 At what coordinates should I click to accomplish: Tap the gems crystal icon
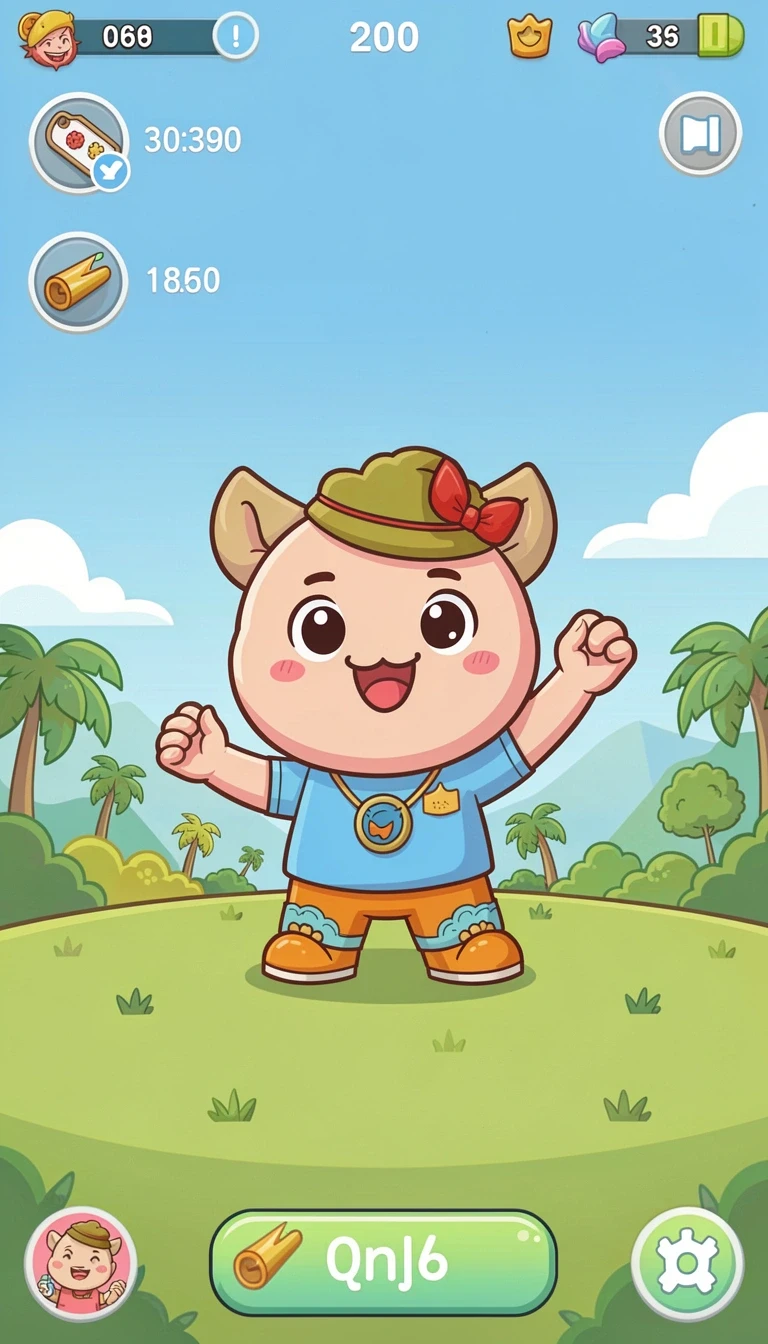(x=601, y=38)
